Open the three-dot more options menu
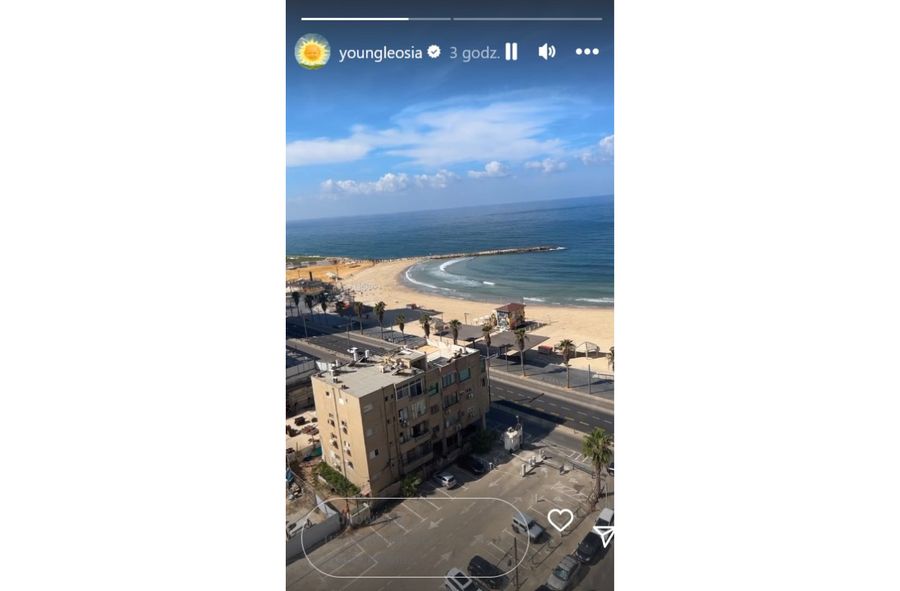The height and width of the screenshot is (591, 900). click(x=587, y=52)
